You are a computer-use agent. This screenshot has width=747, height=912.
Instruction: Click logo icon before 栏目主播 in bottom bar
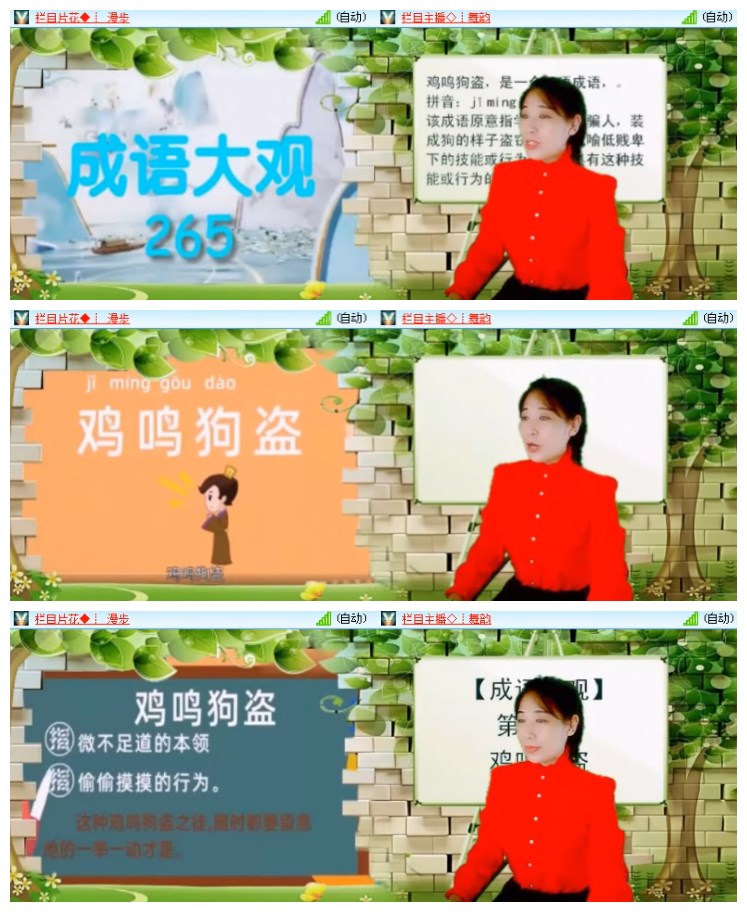click(x=390, y=618)
